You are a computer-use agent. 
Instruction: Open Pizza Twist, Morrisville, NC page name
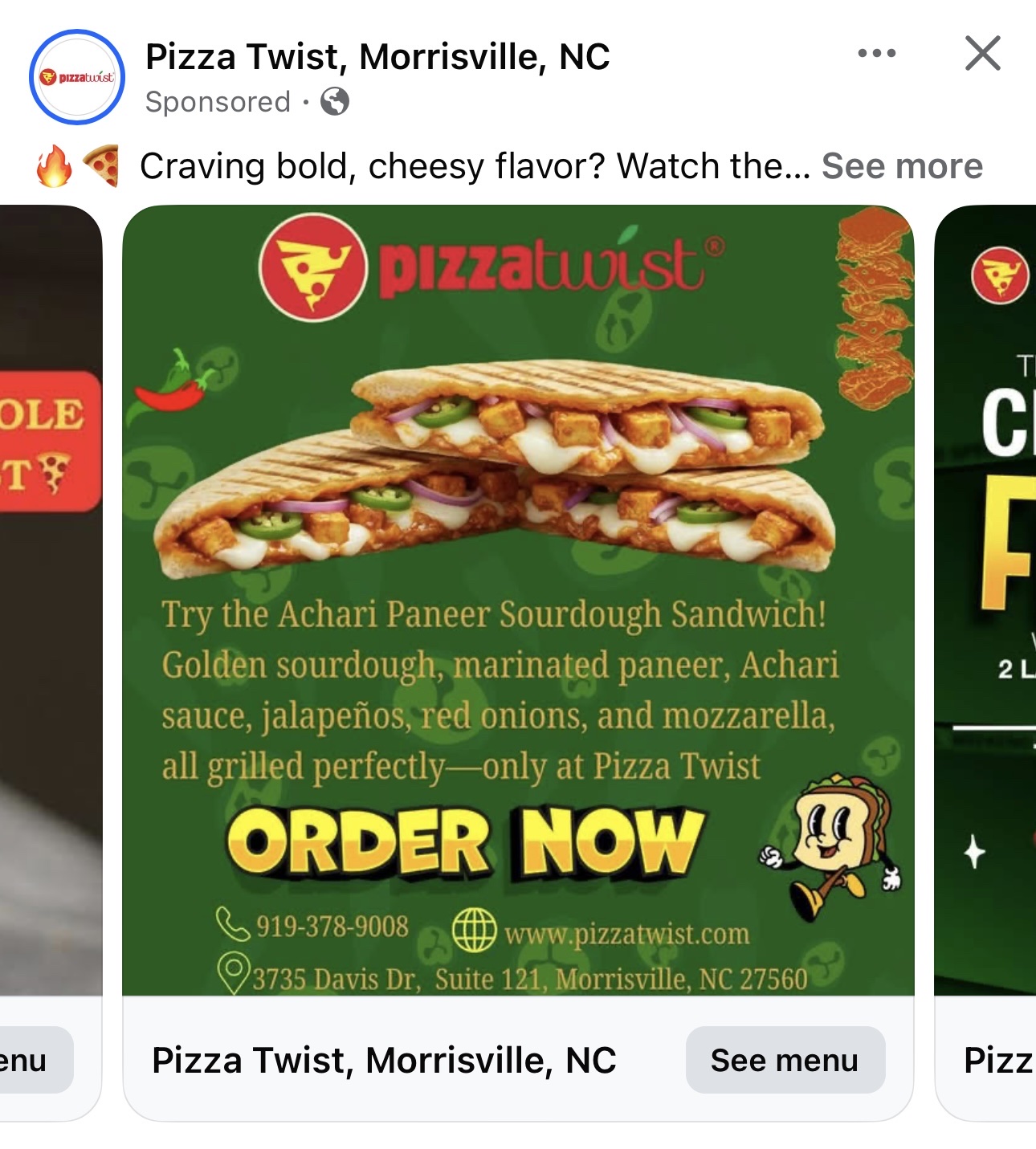coord(377,57)
